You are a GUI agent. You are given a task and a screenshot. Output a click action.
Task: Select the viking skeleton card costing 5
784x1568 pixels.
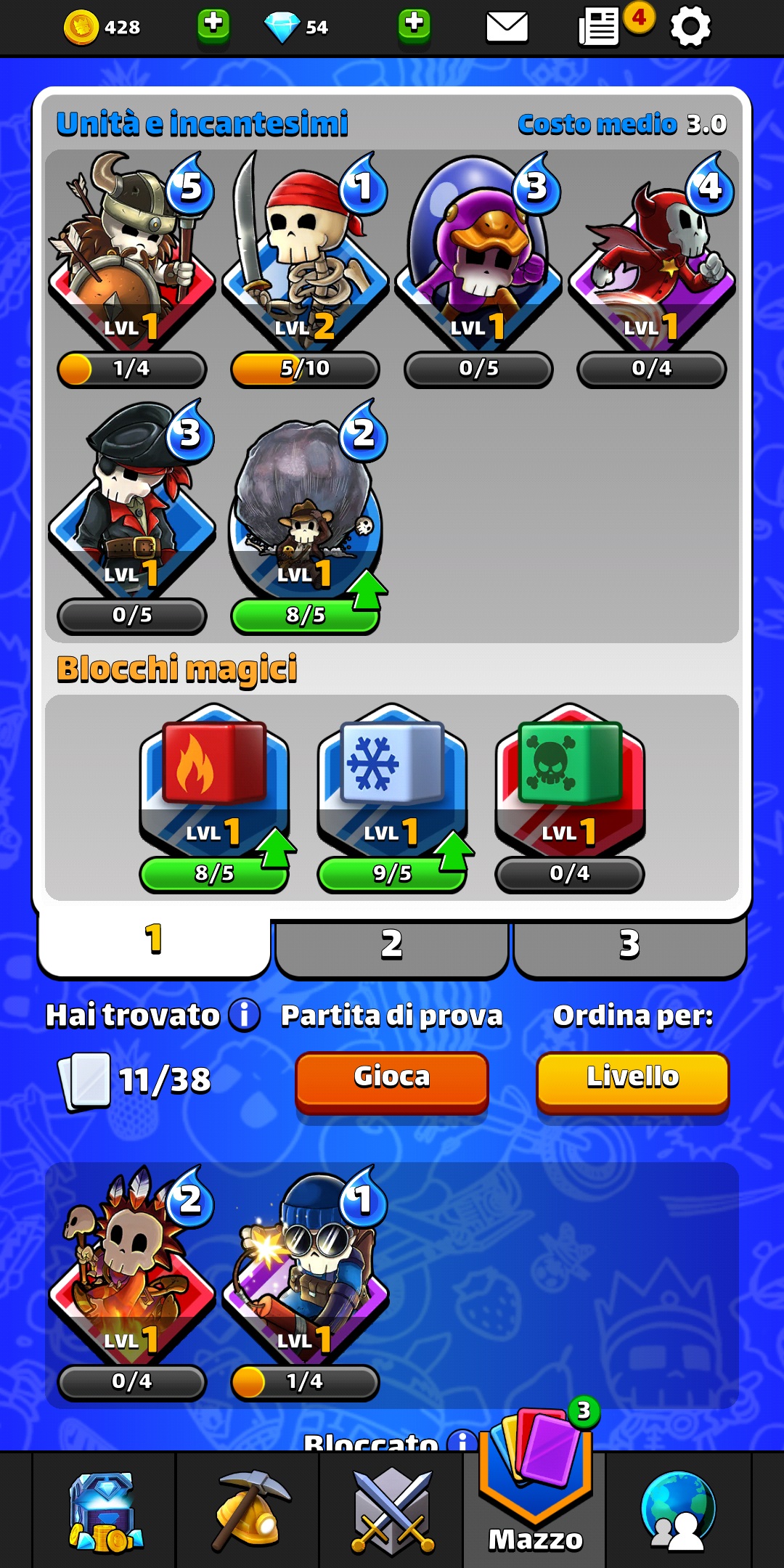coord(132,269)
